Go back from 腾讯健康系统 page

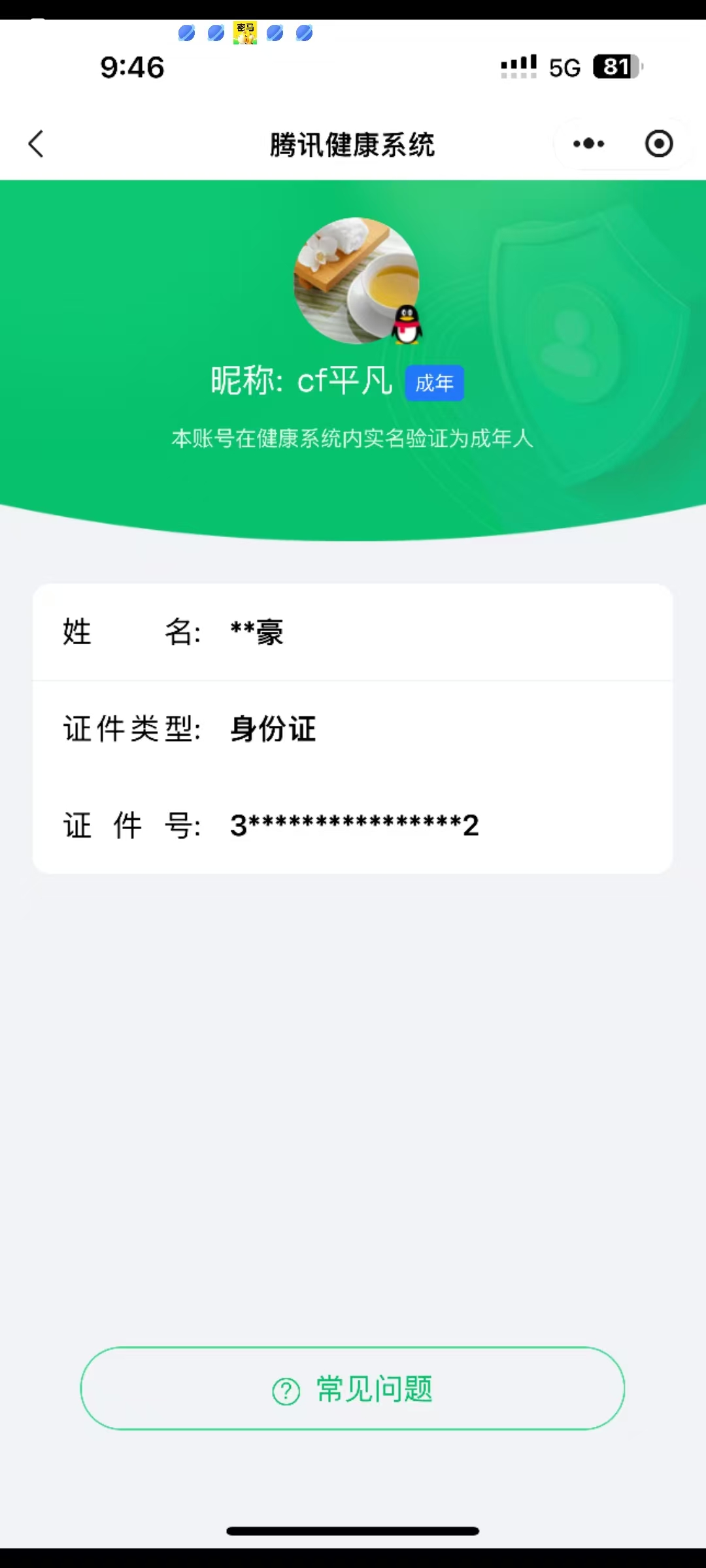[37, 144]
